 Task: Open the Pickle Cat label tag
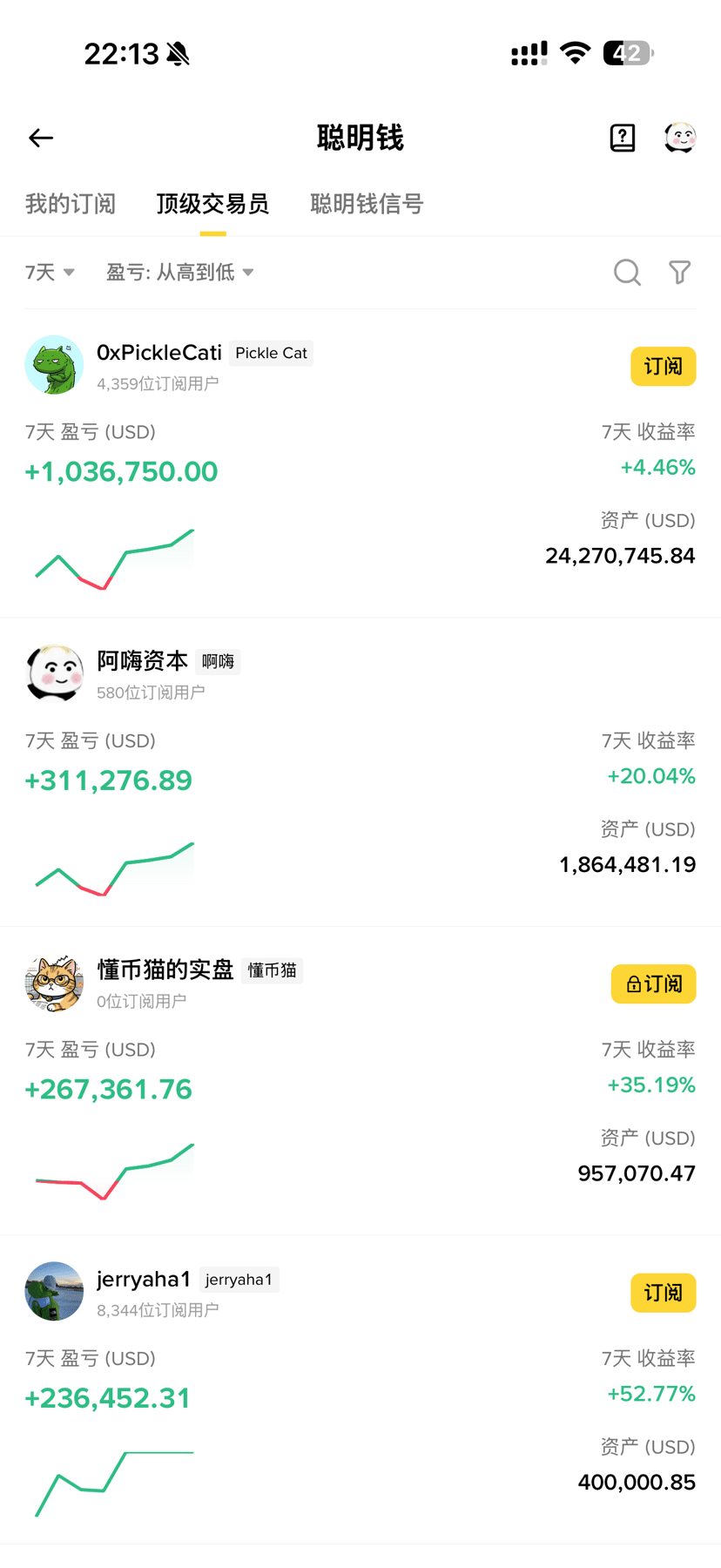[x=271, y=353]
